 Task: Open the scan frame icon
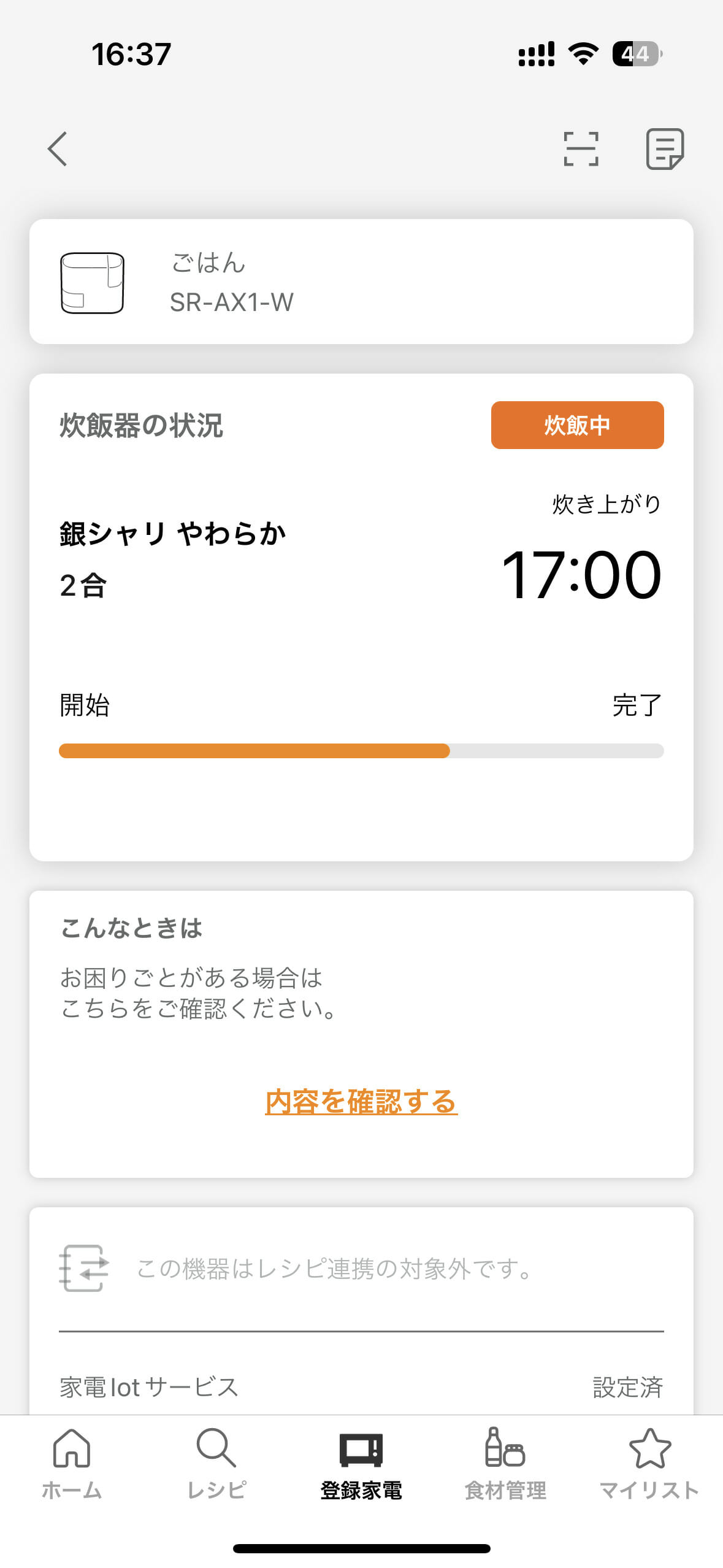click(x=581, y=149)
